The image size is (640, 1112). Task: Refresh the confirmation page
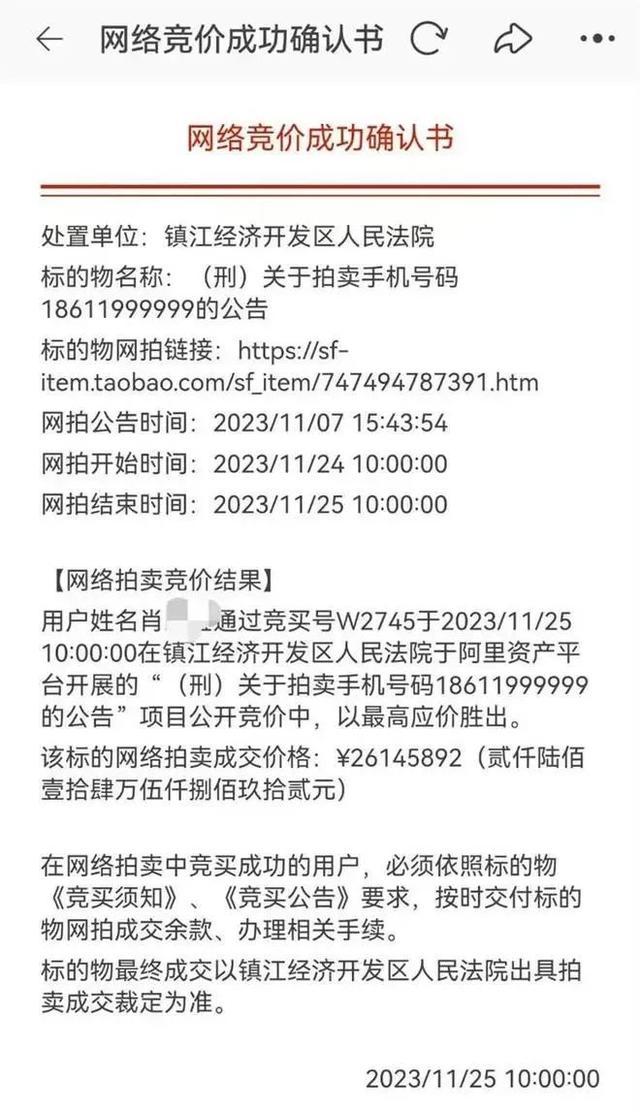pyautogui.click(x=429, y=40)
